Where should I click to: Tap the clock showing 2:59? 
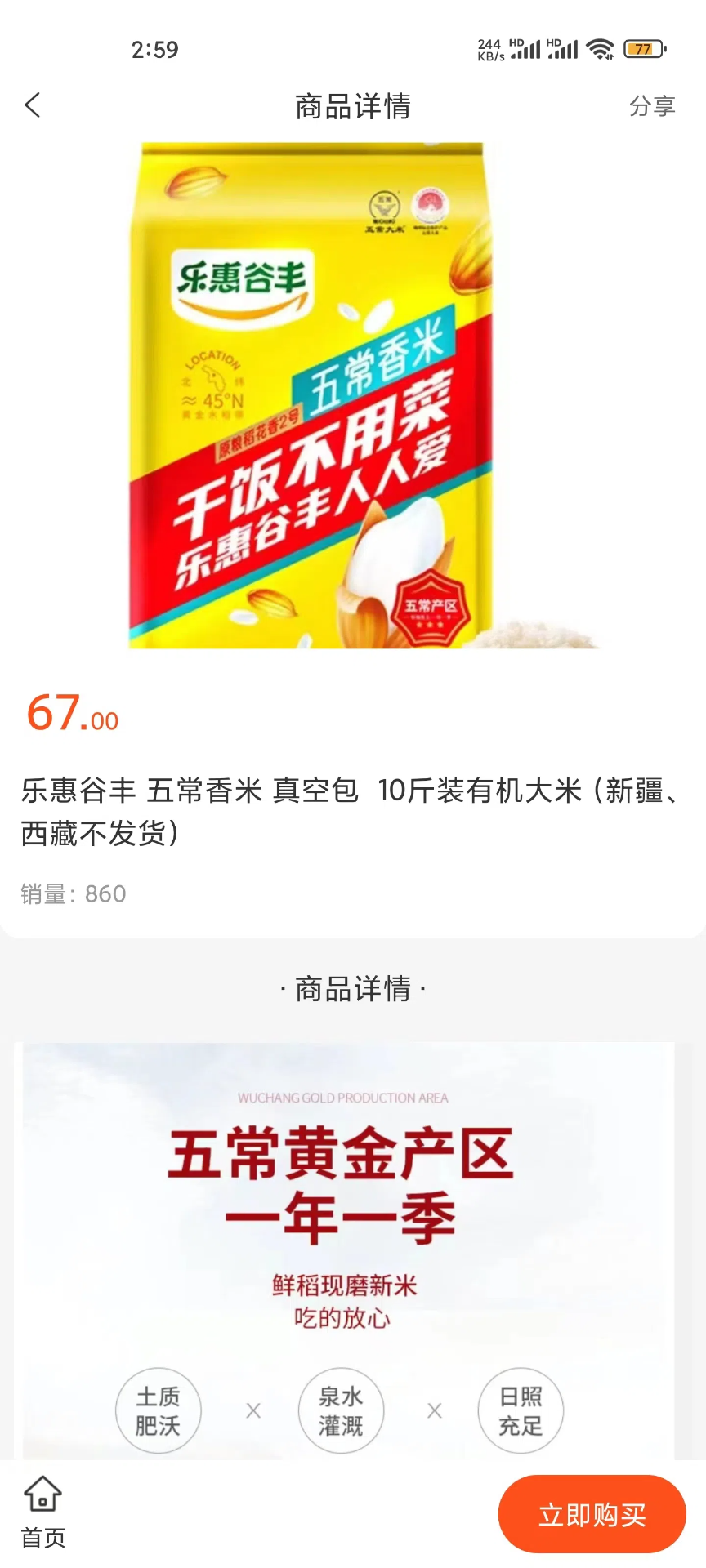tap(154, 49)
